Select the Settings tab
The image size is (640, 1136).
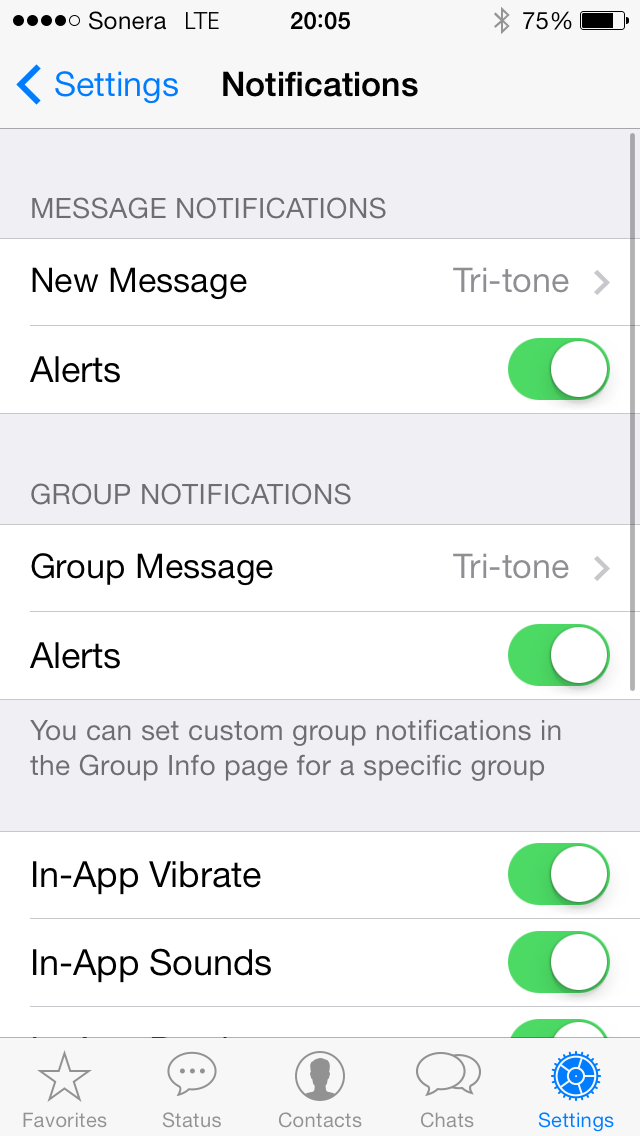click(x=575, y=1090)
